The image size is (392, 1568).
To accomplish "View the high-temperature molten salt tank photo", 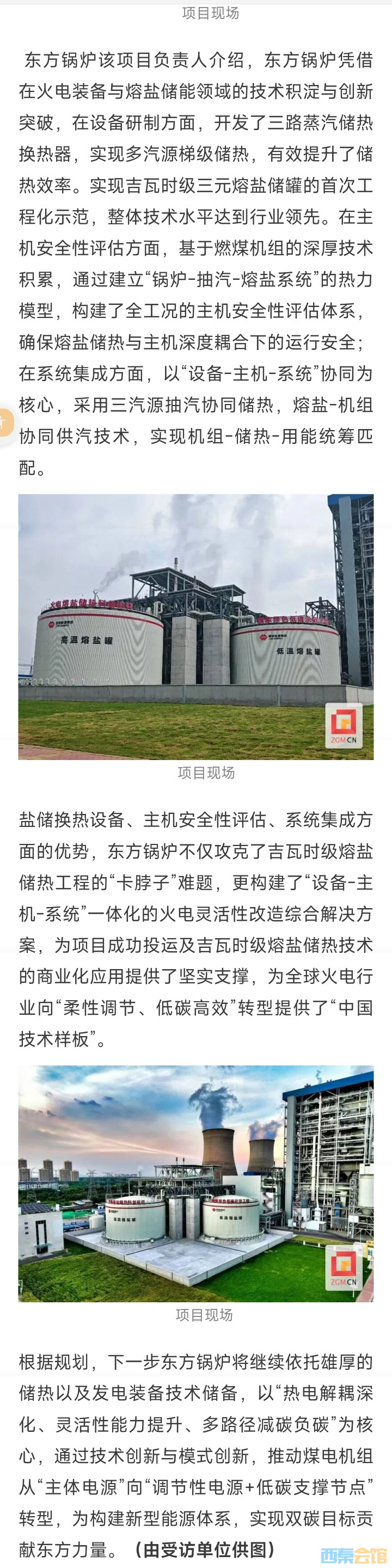I will pyautogui.click(x=195, y=626).
